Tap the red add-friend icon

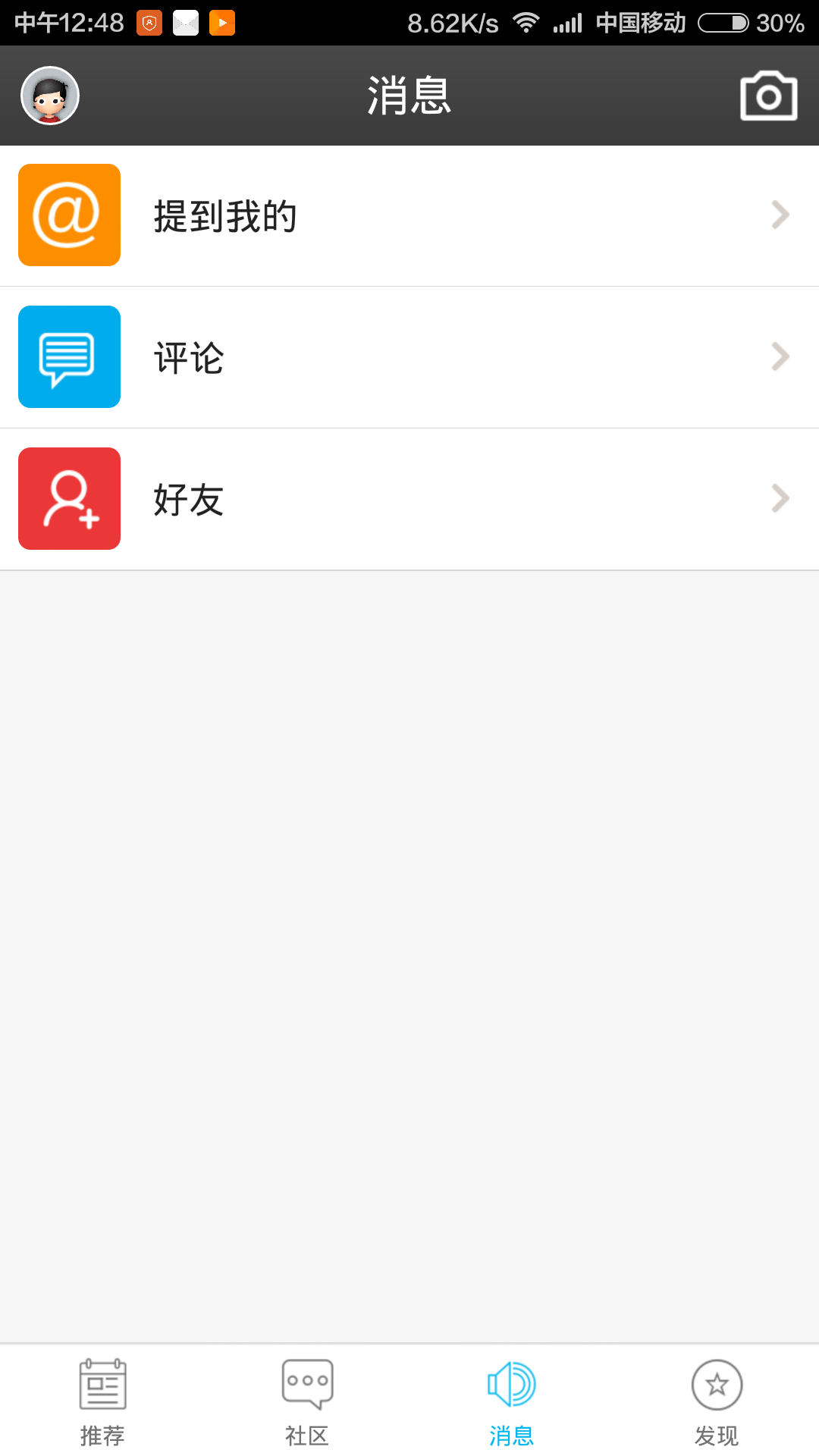pos(69,498)
